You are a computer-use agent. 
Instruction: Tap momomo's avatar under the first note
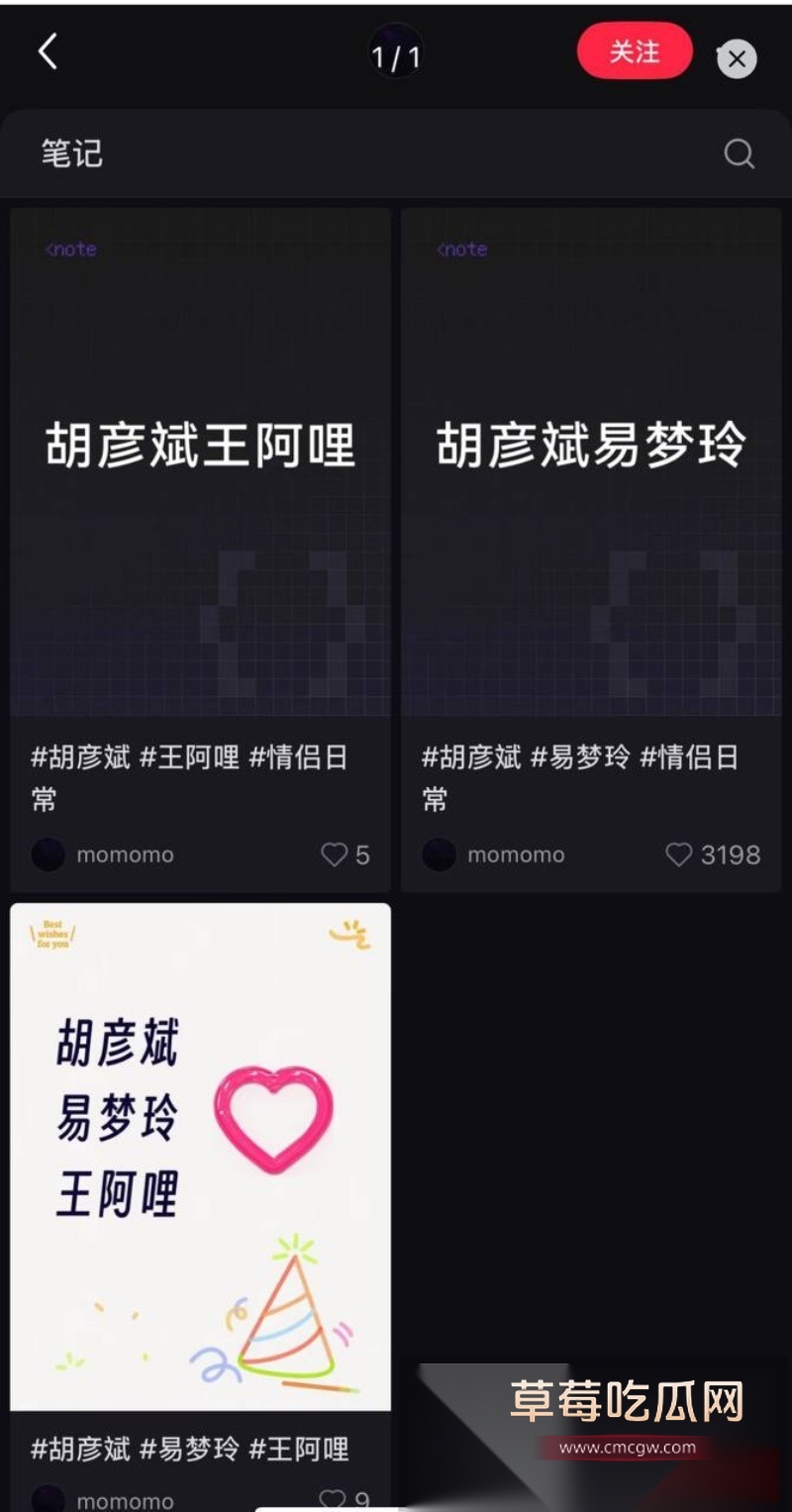[48, 855]
